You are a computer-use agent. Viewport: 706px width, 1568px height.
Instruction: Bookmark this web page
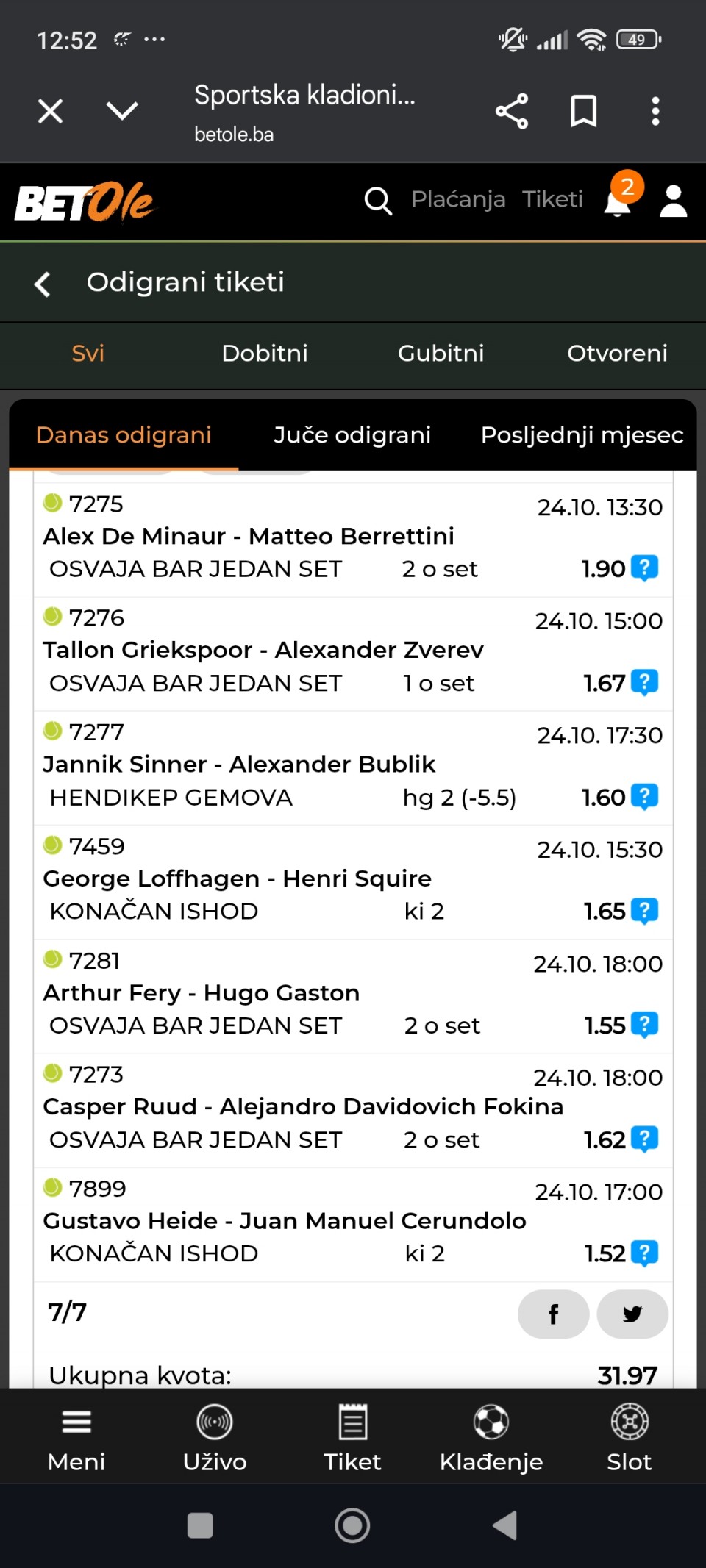coord(584,111)
